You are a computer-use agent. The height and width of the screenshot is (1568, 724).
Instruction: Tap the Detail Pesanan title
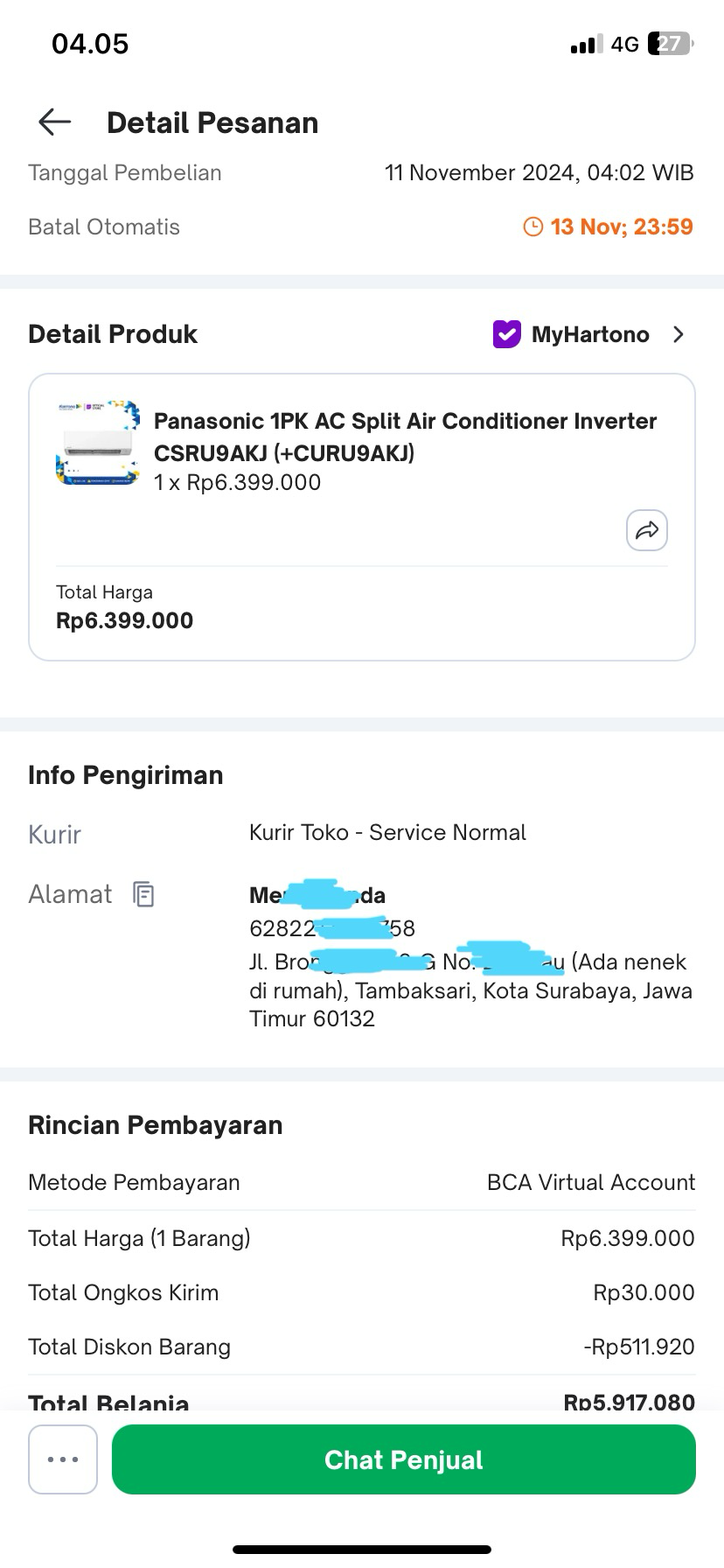[x=212, y=122]
